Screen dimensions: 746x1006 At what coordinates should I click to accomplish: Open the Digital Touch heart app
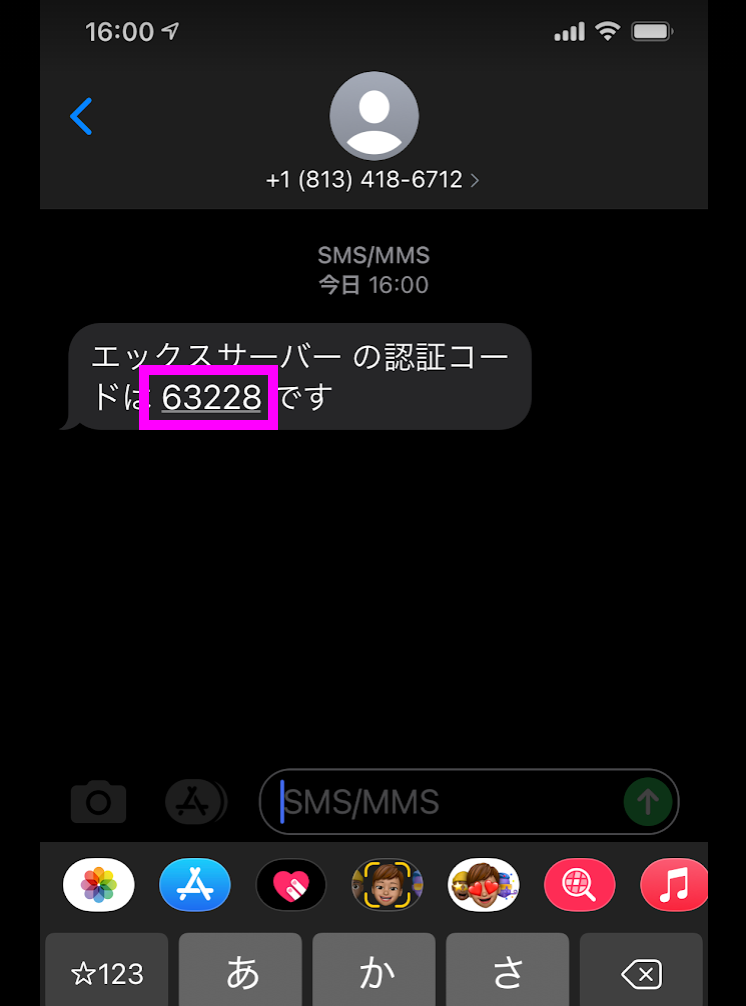pyautogui.click(x=291, y=885)
